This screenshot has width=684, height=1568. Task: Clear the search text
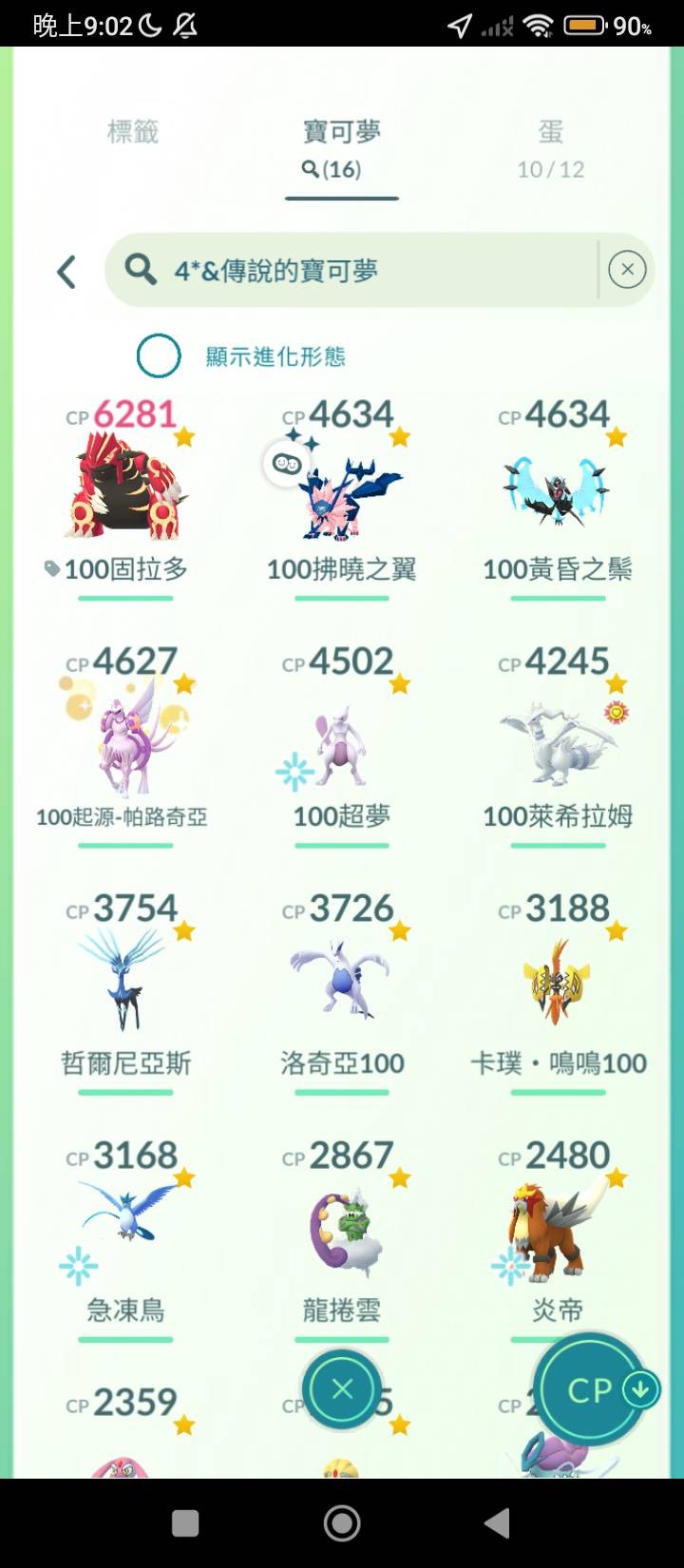(x=627, y=270)
